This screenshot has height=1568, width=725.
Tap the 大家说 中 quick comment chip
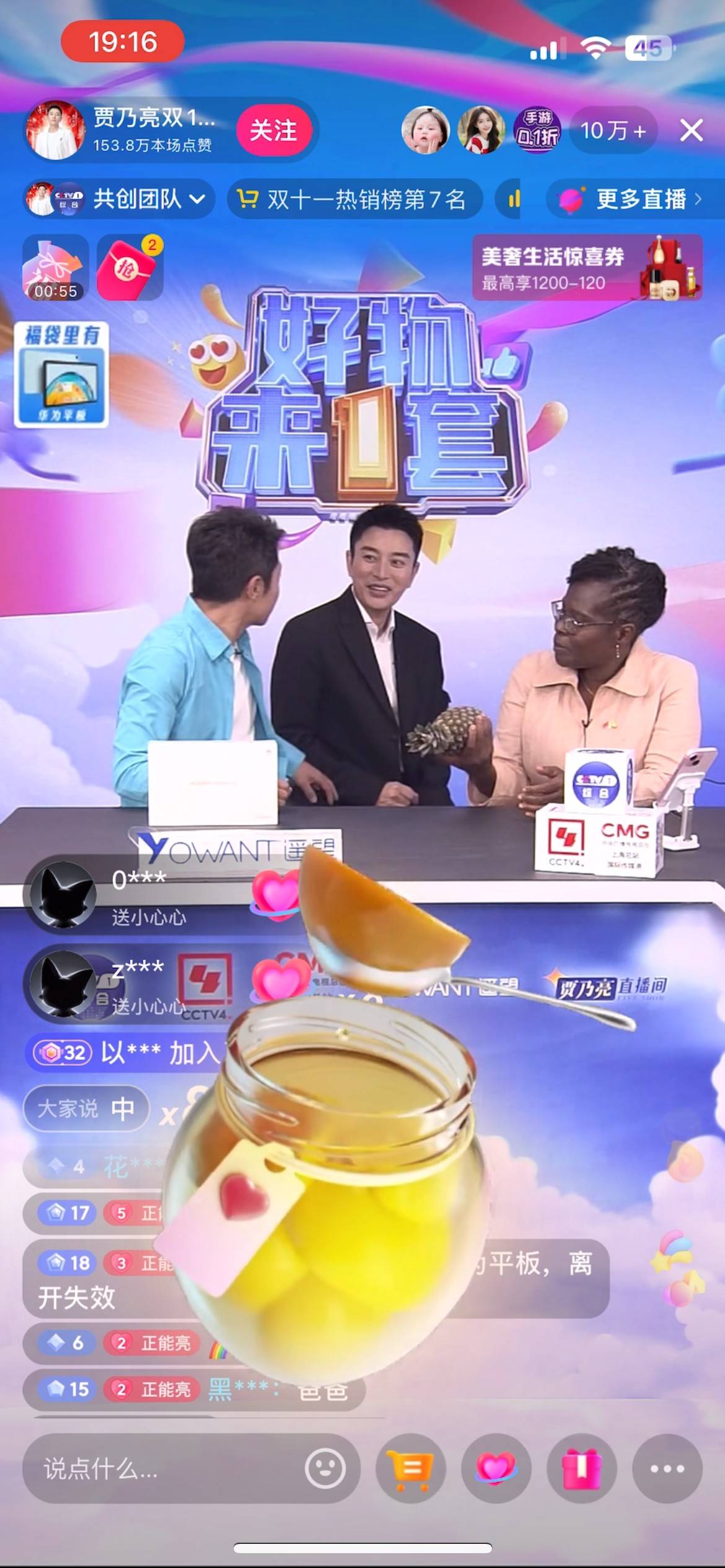click(86, 1108)
